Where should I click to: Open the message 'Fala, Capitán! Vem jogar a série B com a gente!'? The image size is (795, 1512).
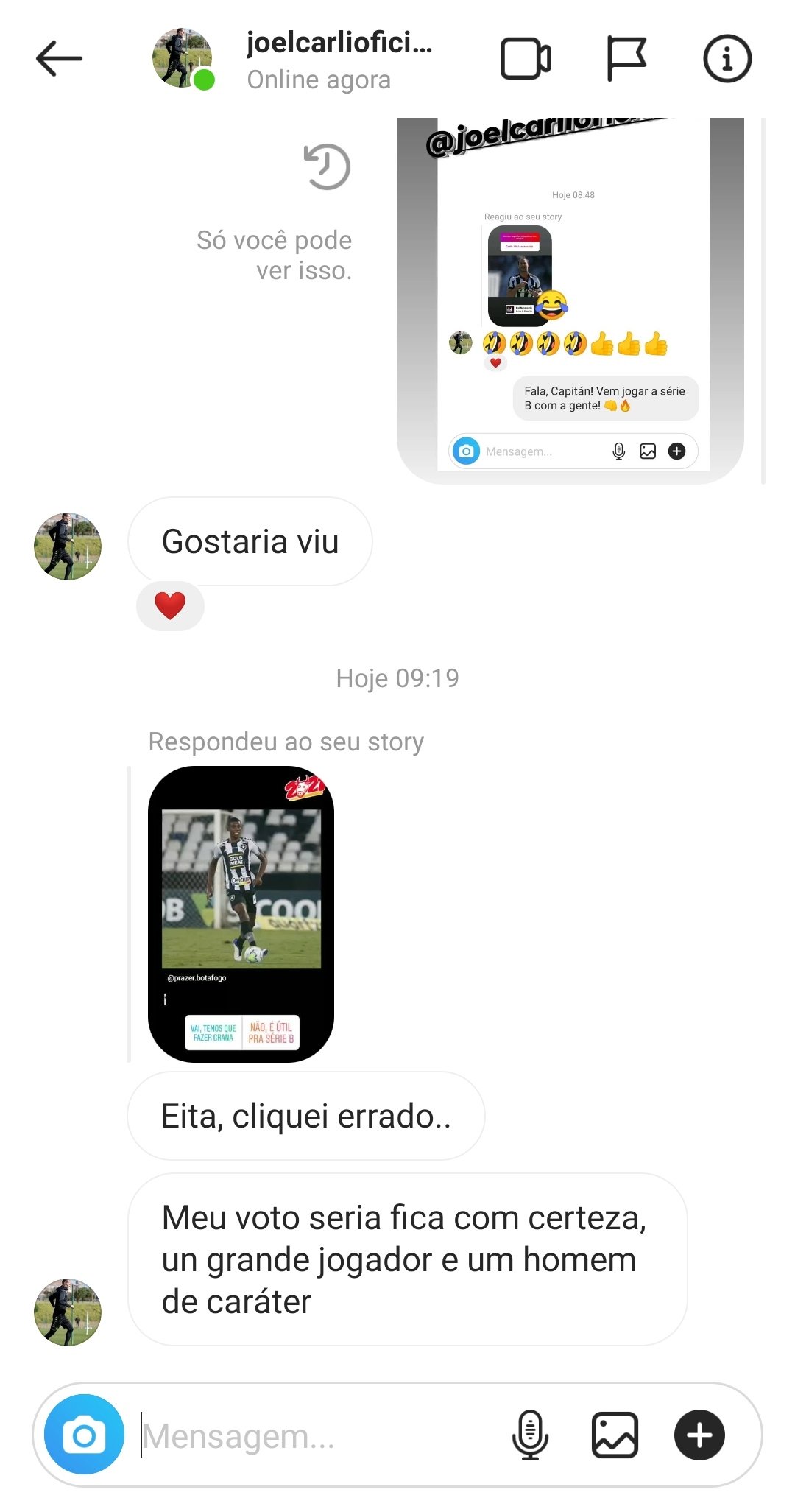click(605, 398)
